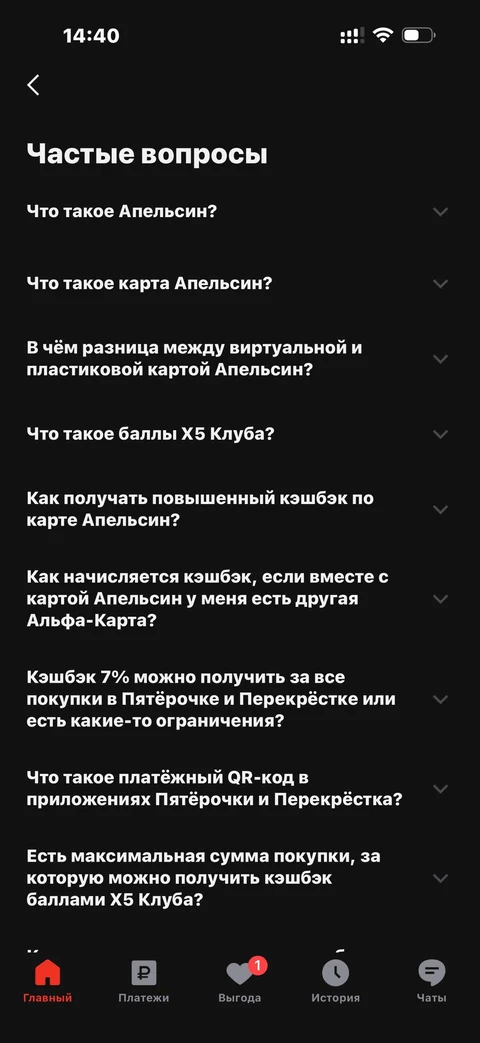Expand question about кэшбэк with другая Альфа-Карта
This screenshot has height=1043, width=480.
click(x=238, y=599)
